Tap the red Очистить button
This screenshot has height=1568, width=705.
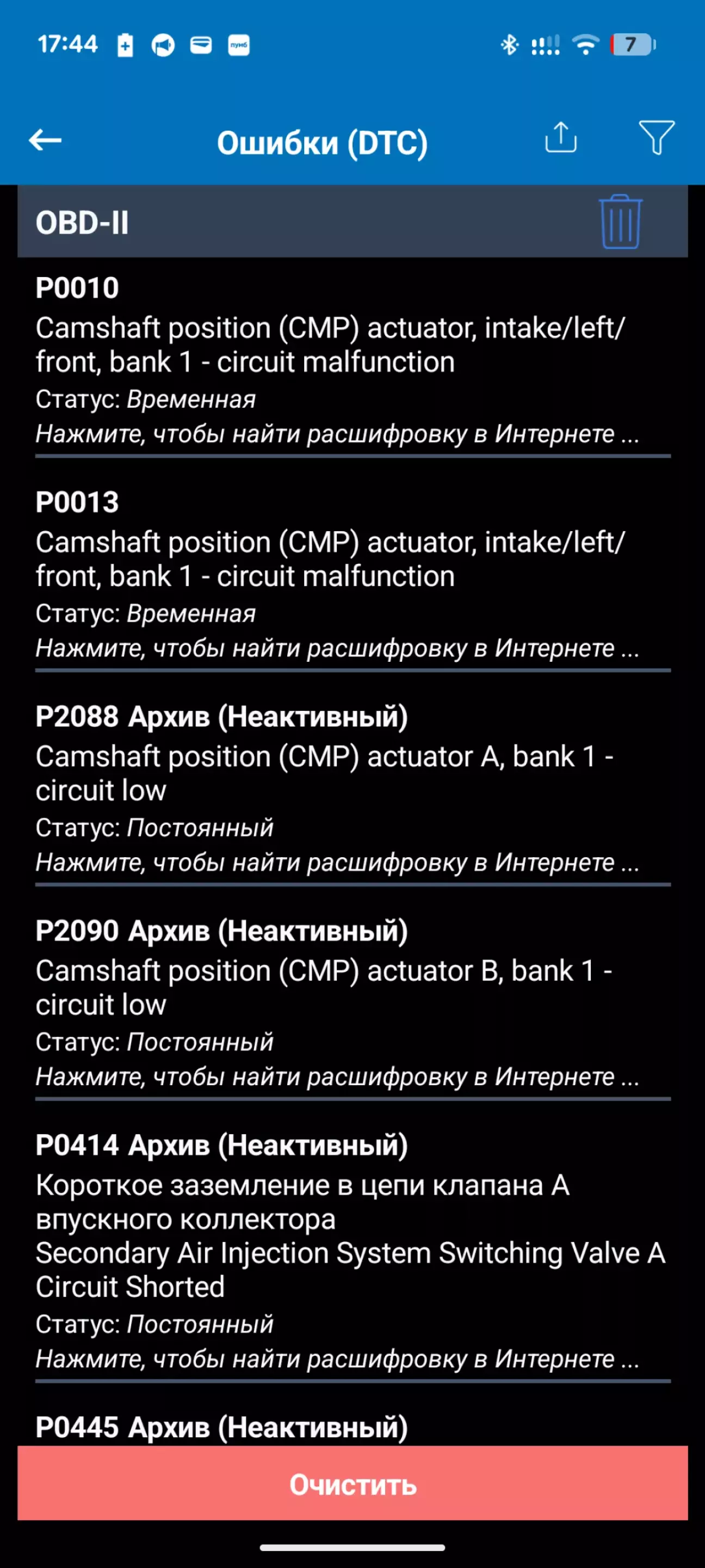coord(352,1484)
